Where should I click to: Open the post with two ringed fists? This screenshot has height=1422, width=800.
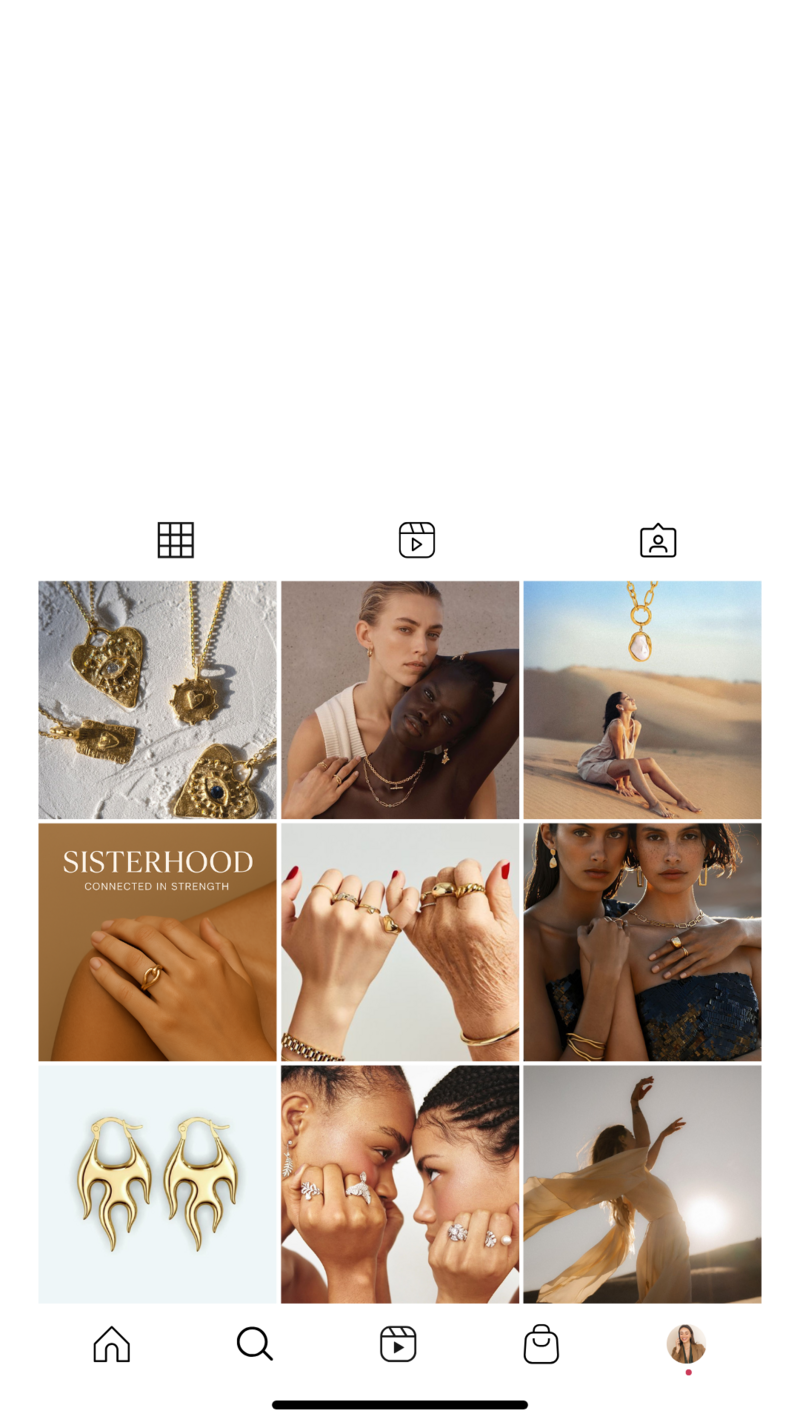click(400, 942)
